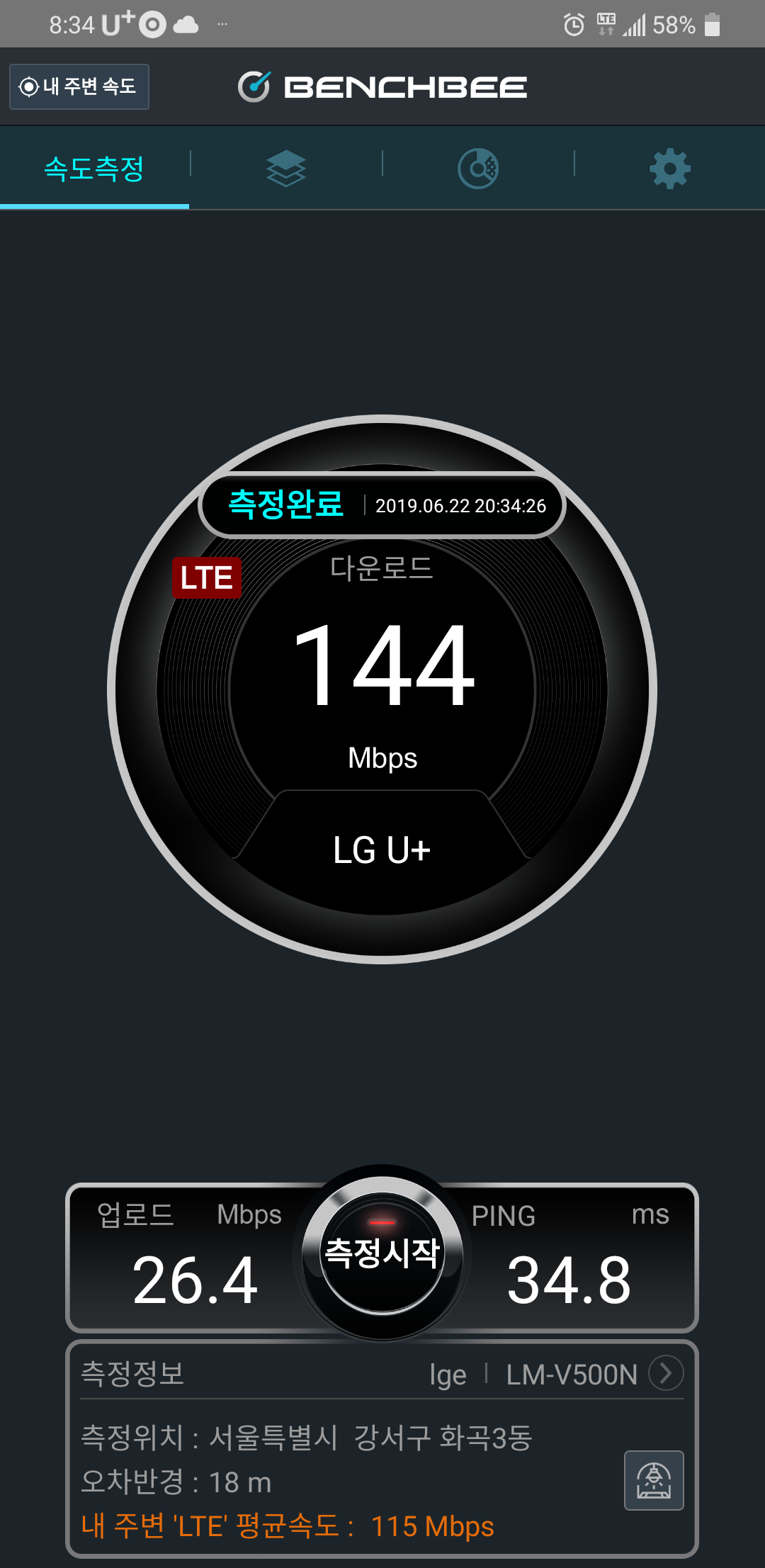The width and height of the screenshot is (765, 1568).
Task: Open the coverage map tab
Action: coord(478,169)
